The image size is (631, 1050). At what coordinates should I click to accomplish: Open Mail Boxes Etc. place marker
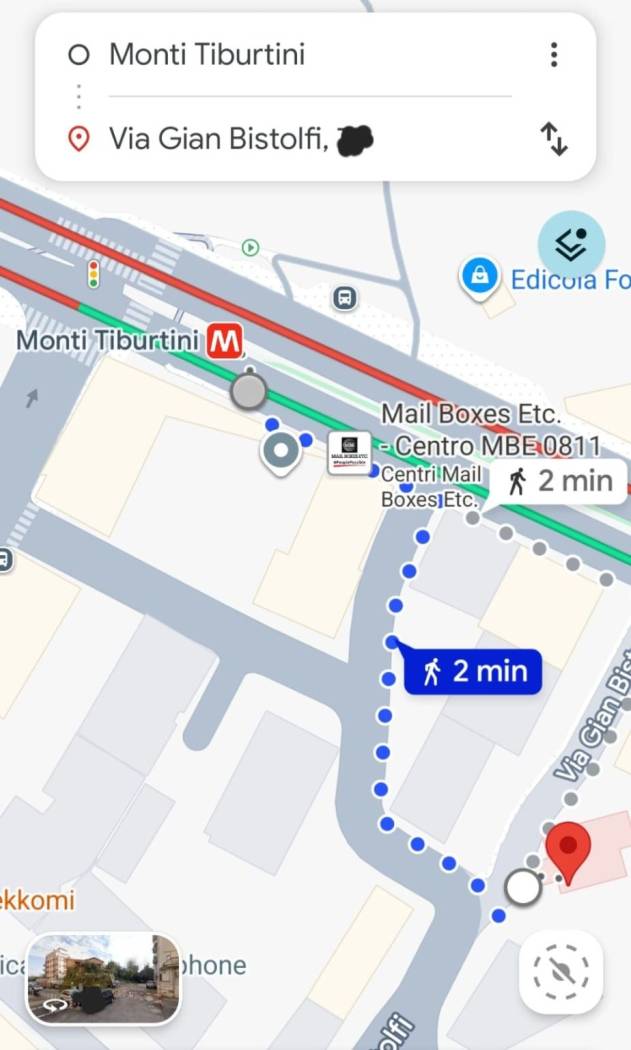pyautogui.click(x=349, y=454)
